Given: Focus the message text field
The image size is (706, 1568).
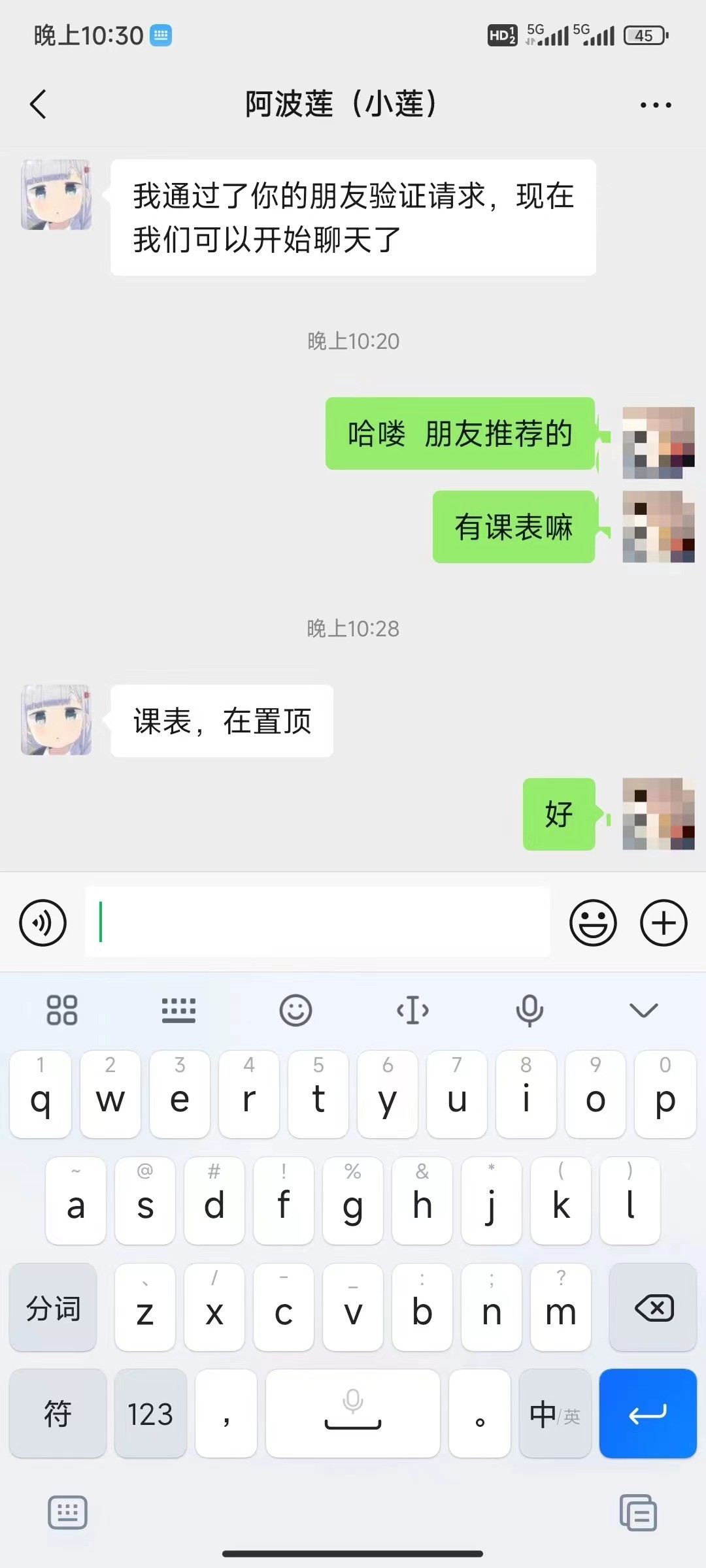Looking at the screenshot, I should (x=318, y=923).
